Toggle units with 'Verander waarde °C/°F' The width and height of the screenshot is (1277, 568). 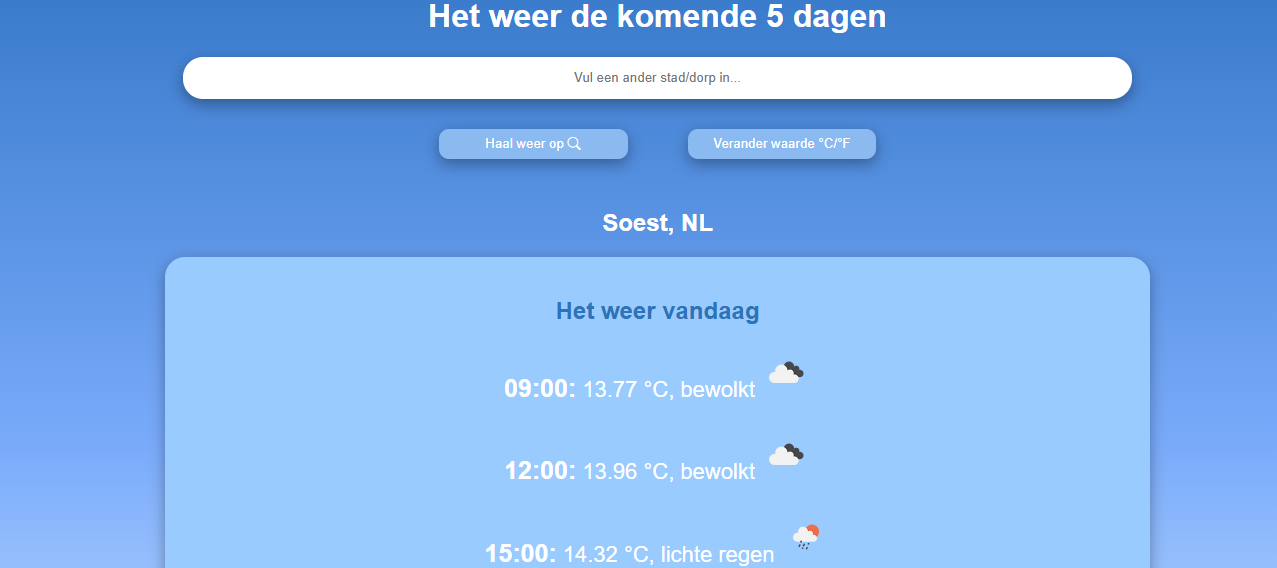click(x=781, y=144)
